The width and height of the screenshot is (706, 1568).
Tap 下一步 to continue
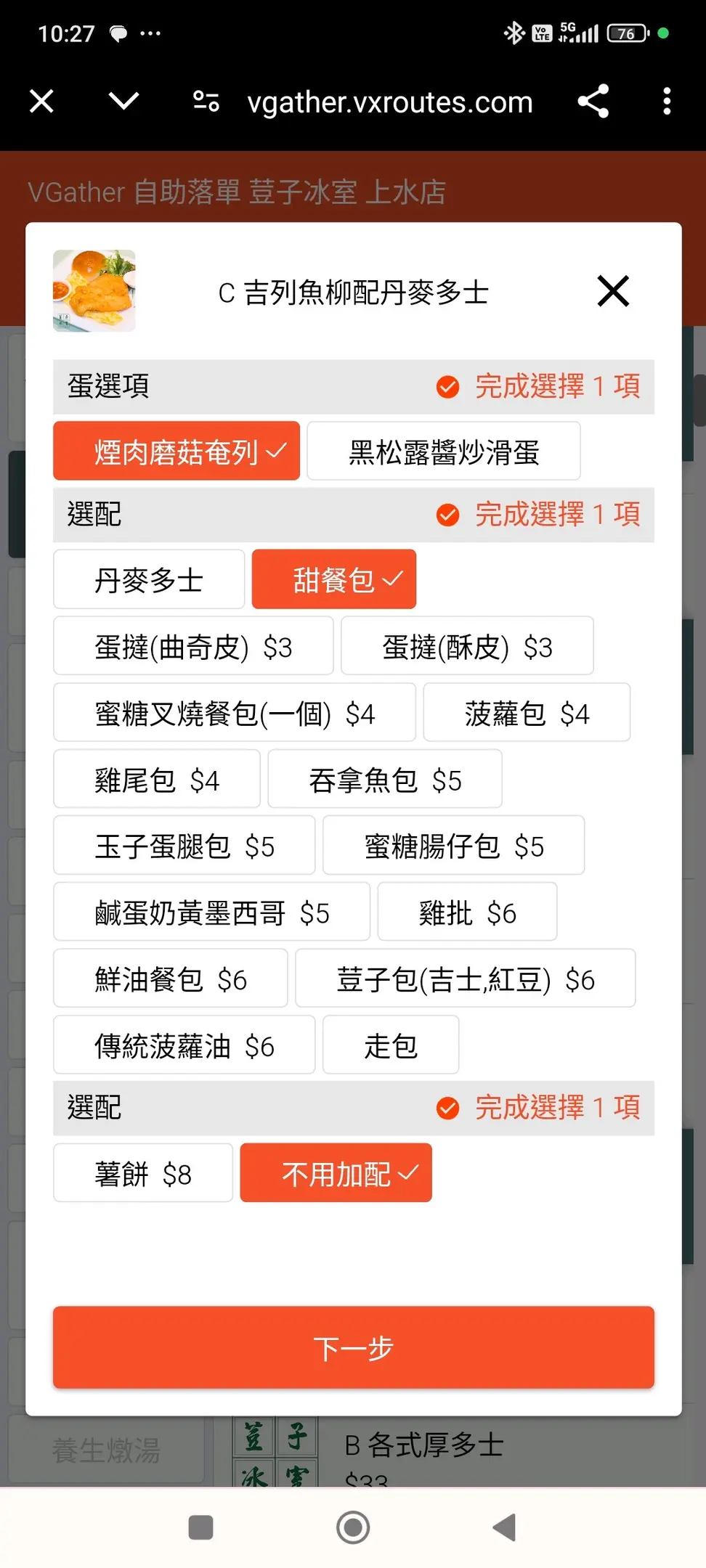pos(353,1348)
